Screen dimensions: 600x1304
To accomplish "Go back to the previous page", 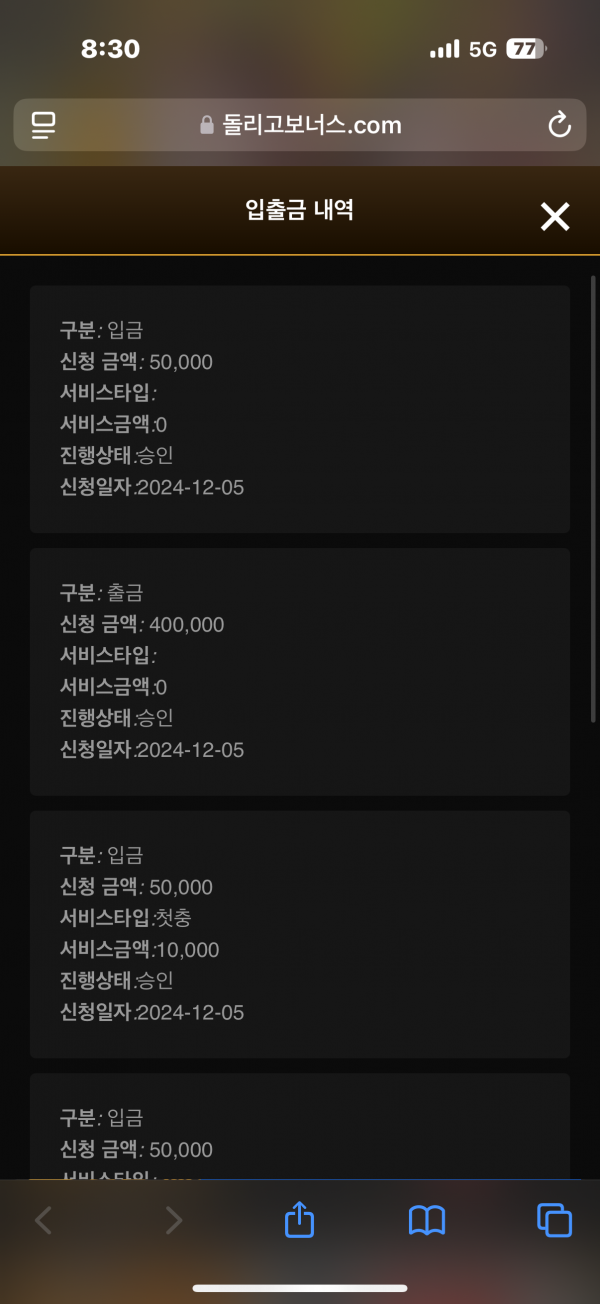I will (x=44, y=1220).
